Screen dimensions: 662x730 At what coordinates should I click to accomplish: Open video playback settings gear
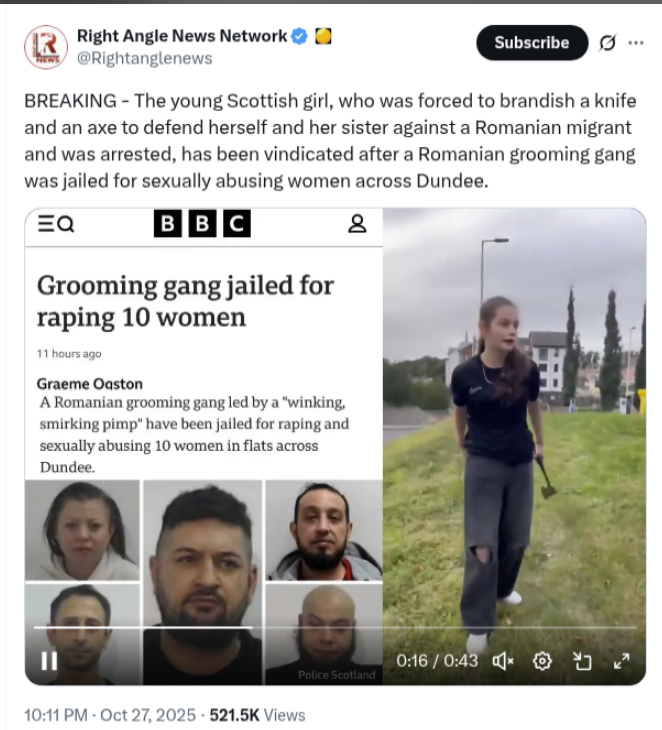(x=543, y=661)
